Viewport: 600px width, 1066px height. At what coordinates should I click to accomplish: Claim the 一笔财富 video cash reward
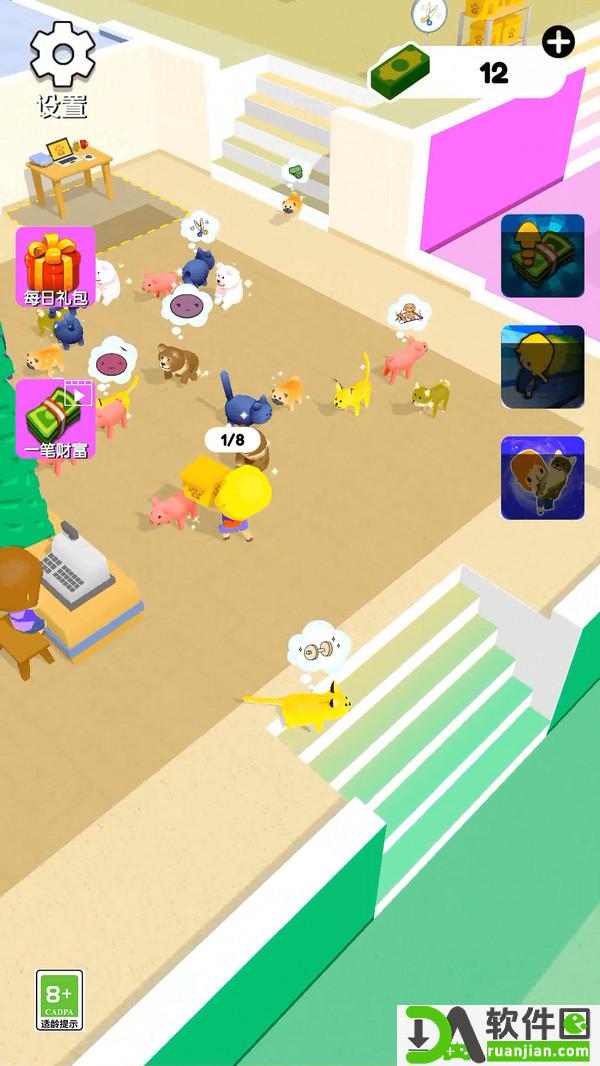(55, 419)
